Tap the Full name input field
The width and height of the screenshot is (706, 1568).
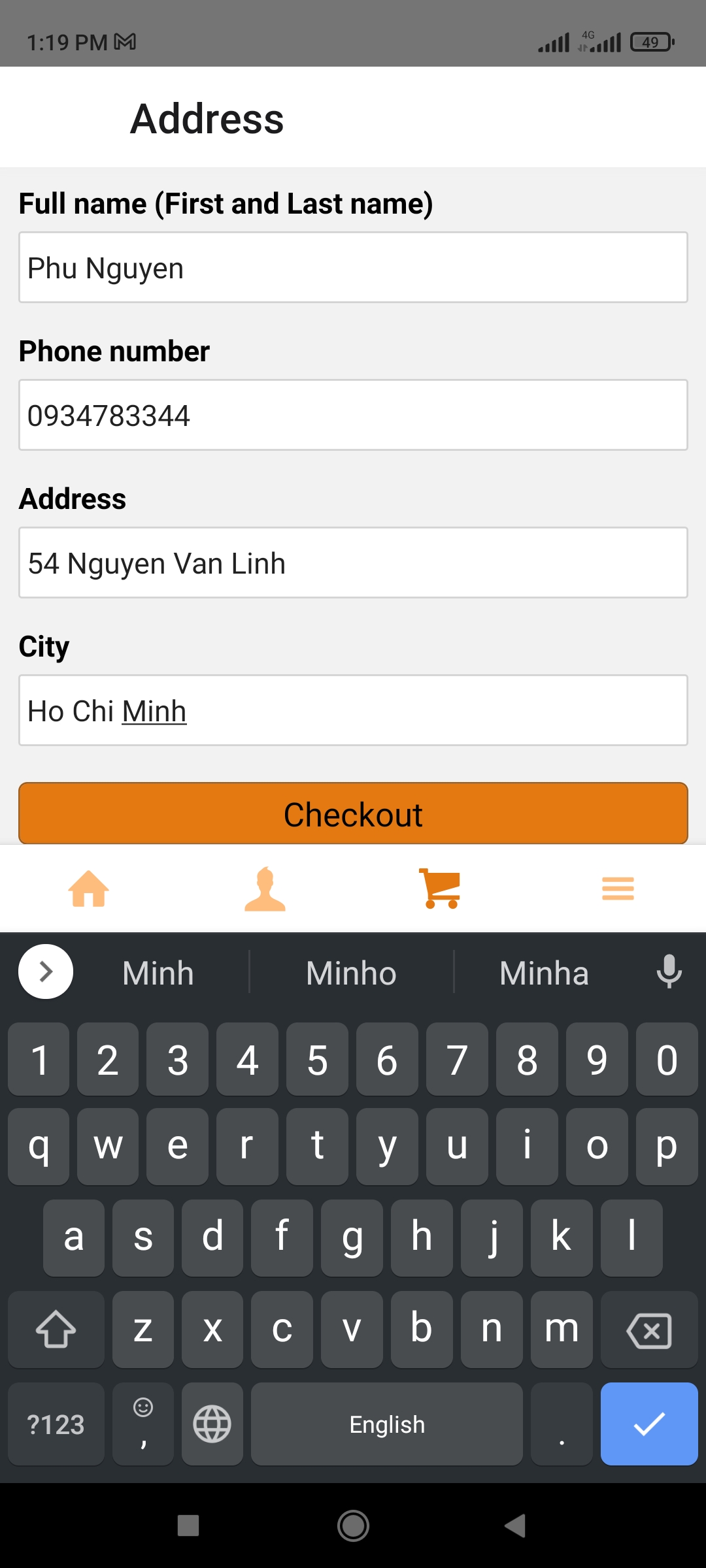click(x=353, y=268)
